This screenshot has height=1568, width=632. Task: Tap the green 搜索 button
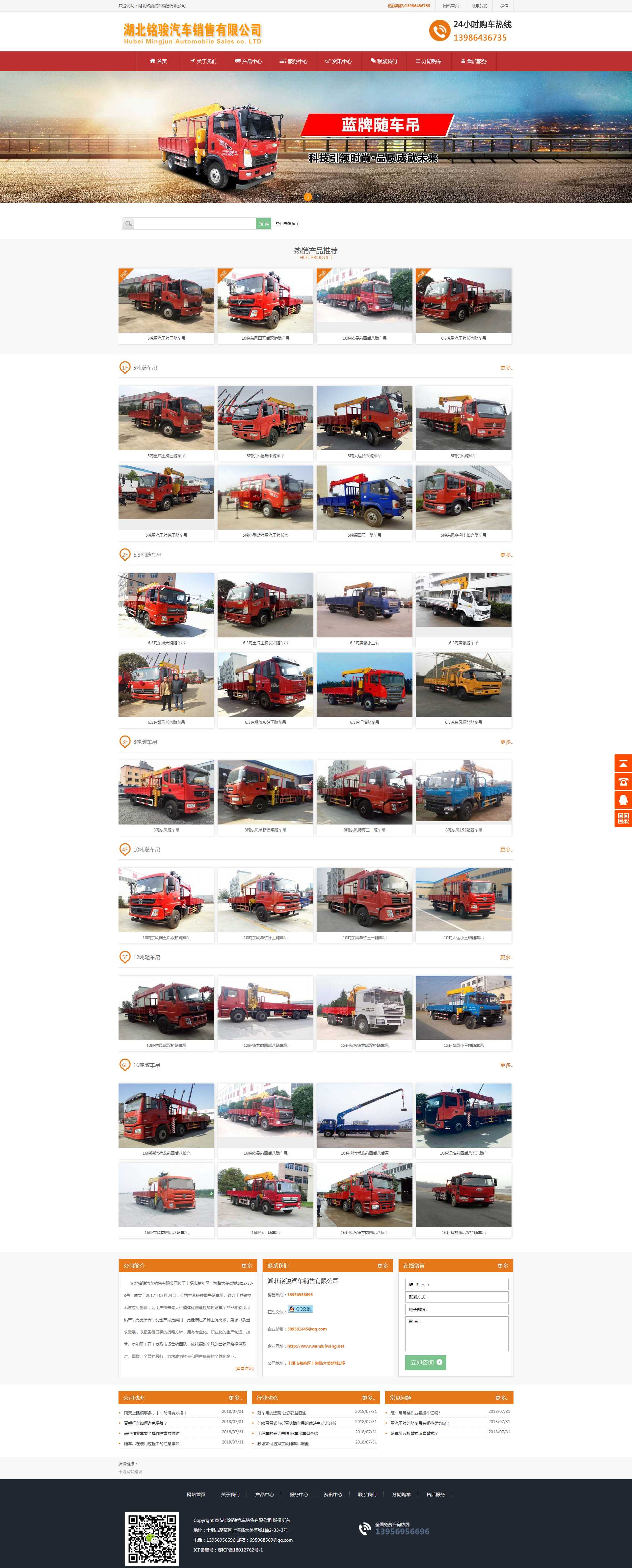point(264,224)
